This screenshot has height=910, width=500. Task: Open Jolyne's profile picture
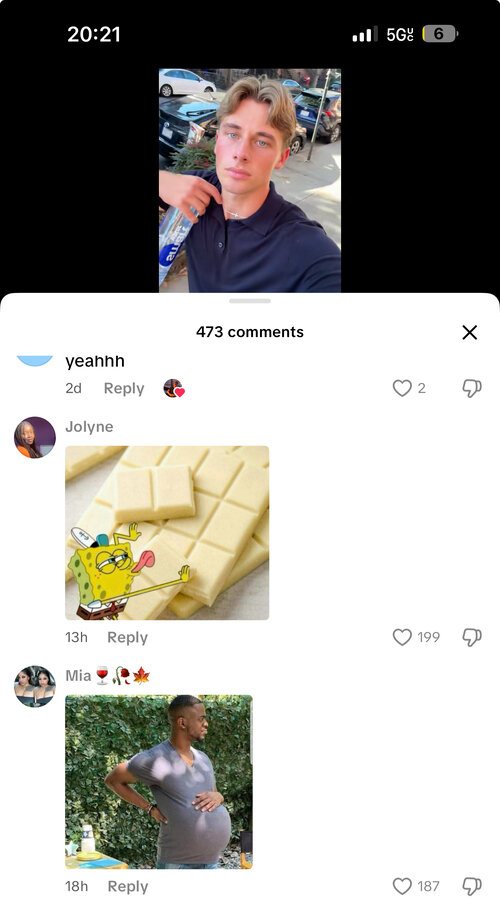[x=35, y=438]
